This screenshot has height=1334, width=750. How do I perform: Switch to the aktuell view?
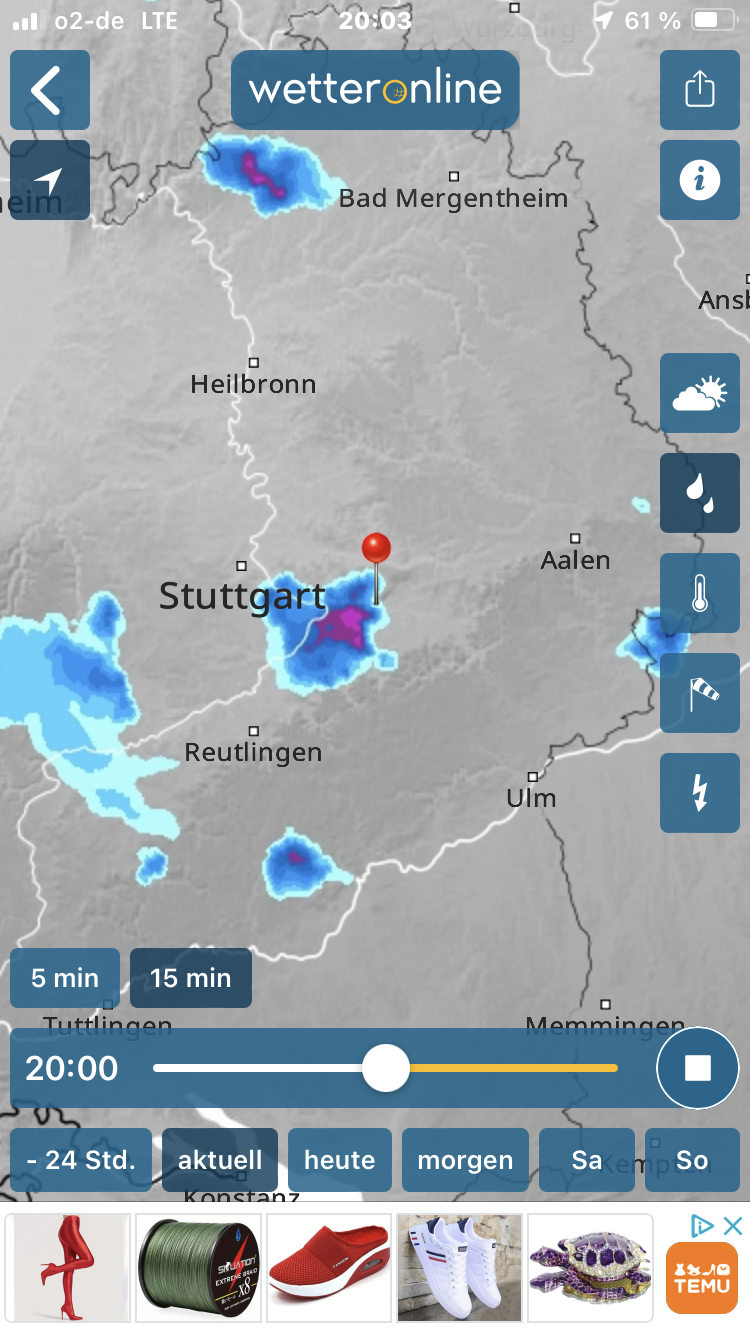(x=220, y=1160)
